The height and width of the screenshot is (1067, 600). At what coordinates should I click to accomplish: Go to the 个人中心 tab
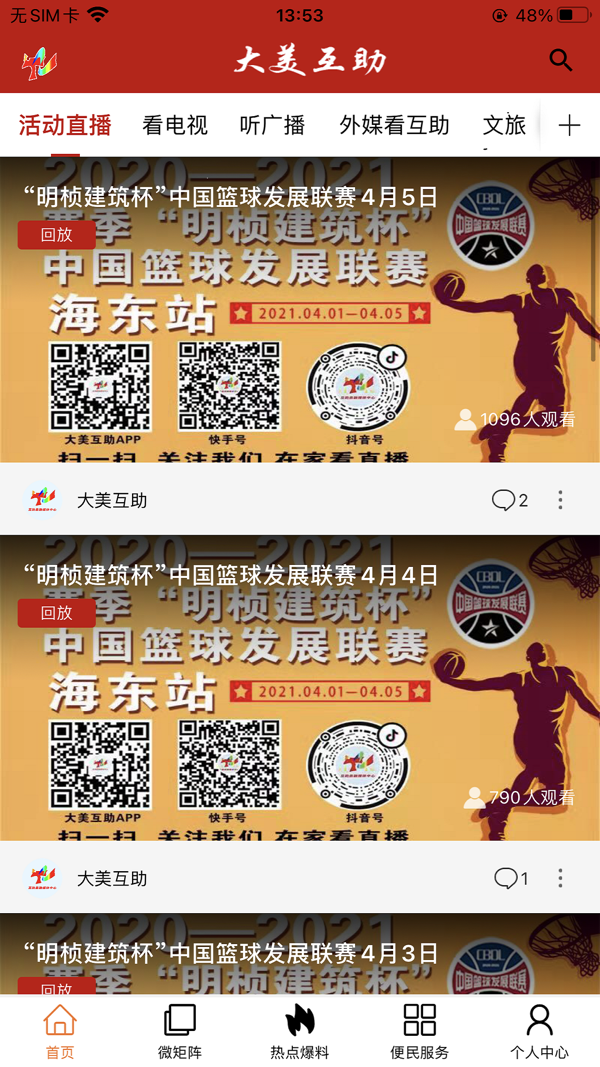pyautogui.click(x=539, y=1032)
